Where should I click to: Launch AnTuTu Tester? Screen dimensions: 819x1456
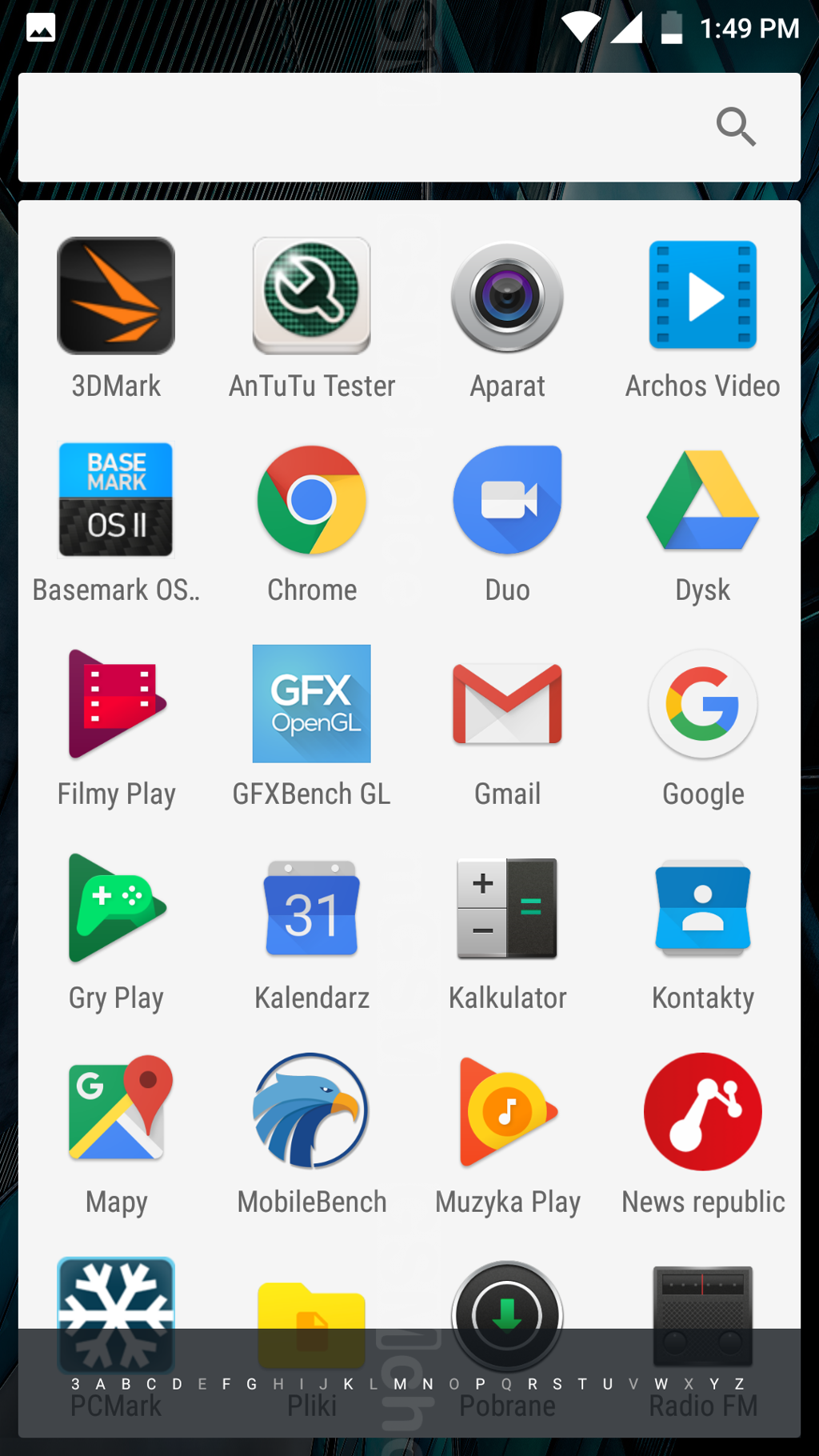click(x=311, y=296)
